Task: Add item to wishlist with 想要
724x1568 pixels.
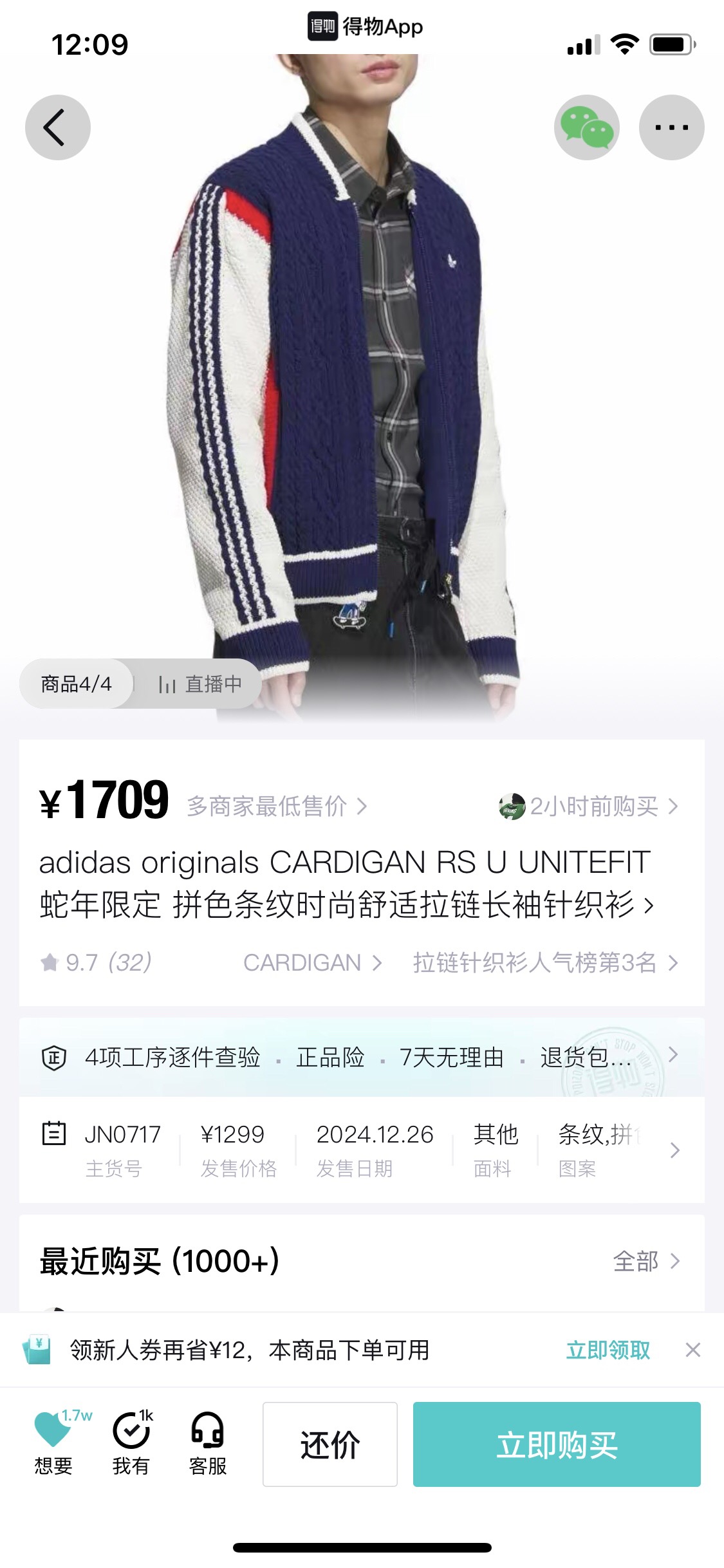Action: pos(54,1442)
